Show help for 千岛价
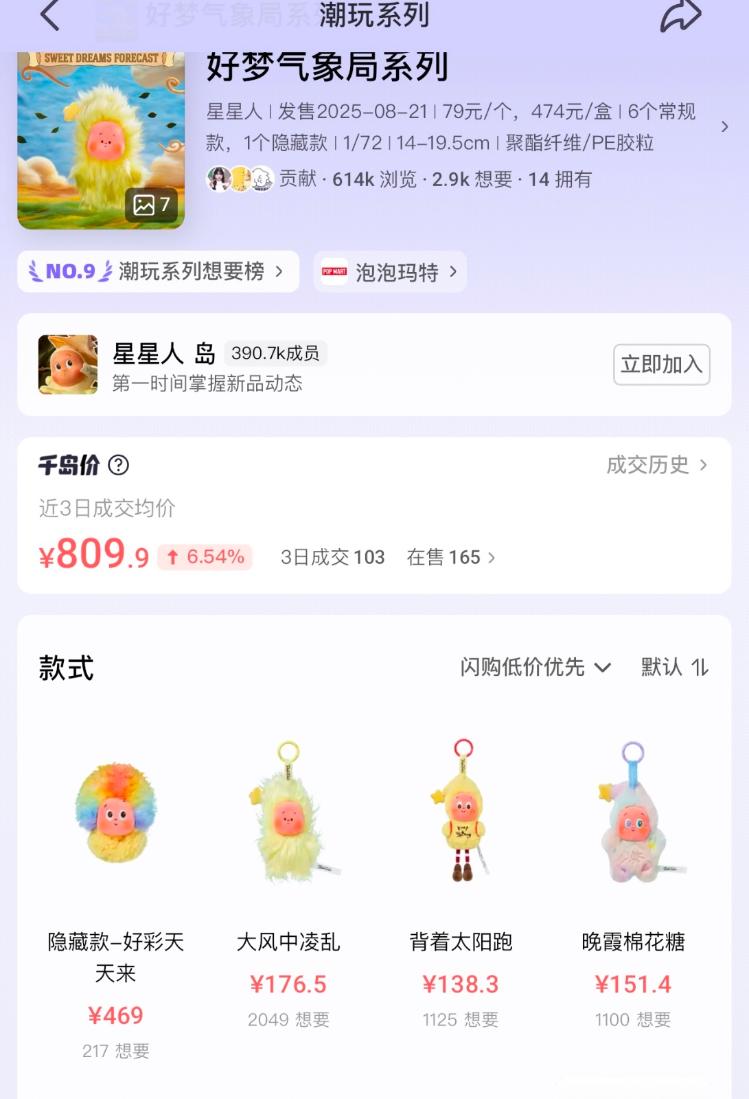The width and height of the screenshot is (749, 1099). click(x=119, y=465)
